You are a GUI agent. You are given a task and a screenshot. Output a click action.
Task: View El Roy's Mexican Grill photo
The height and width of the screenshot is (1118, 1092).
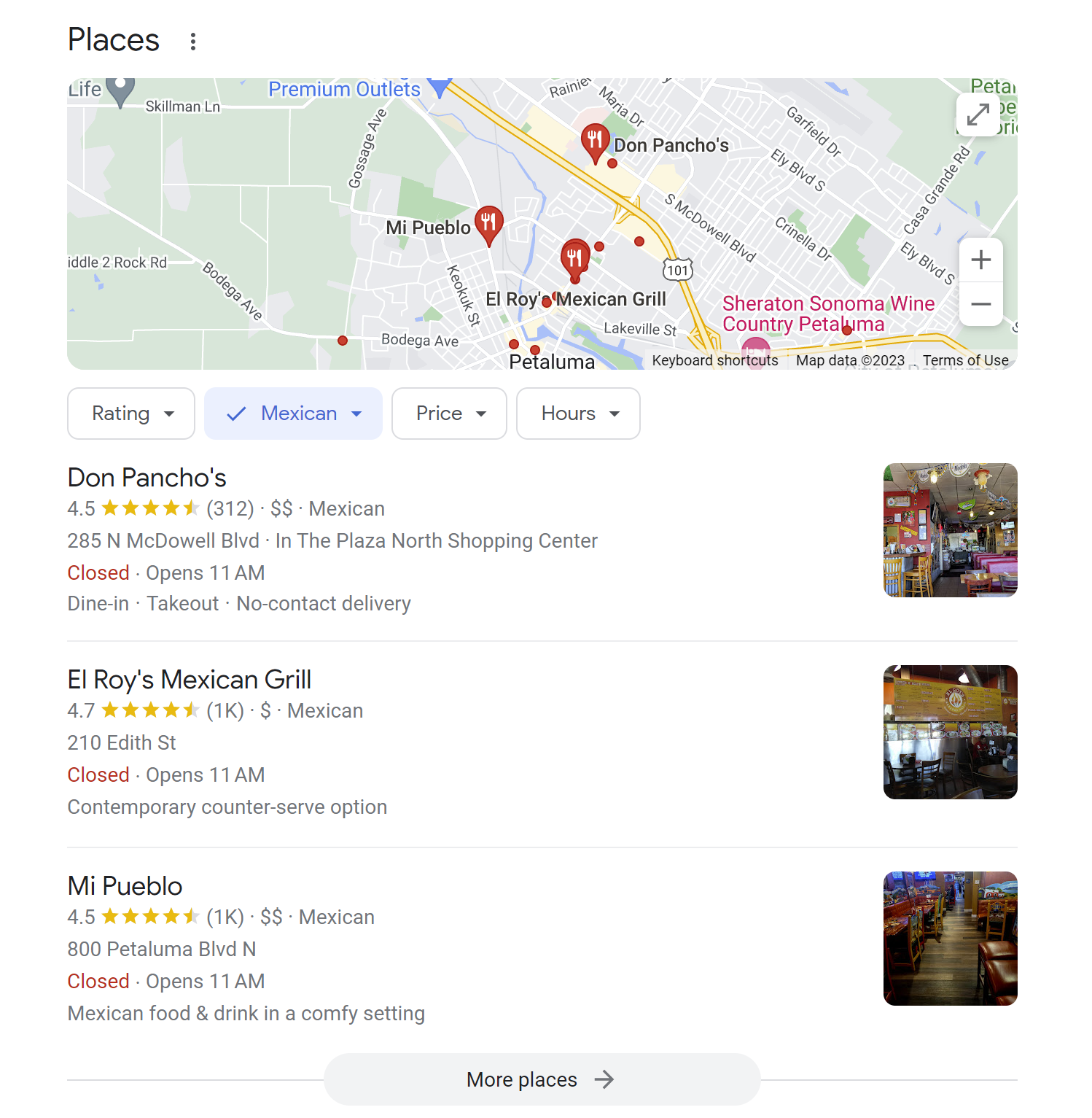click(x=950, y=732)
